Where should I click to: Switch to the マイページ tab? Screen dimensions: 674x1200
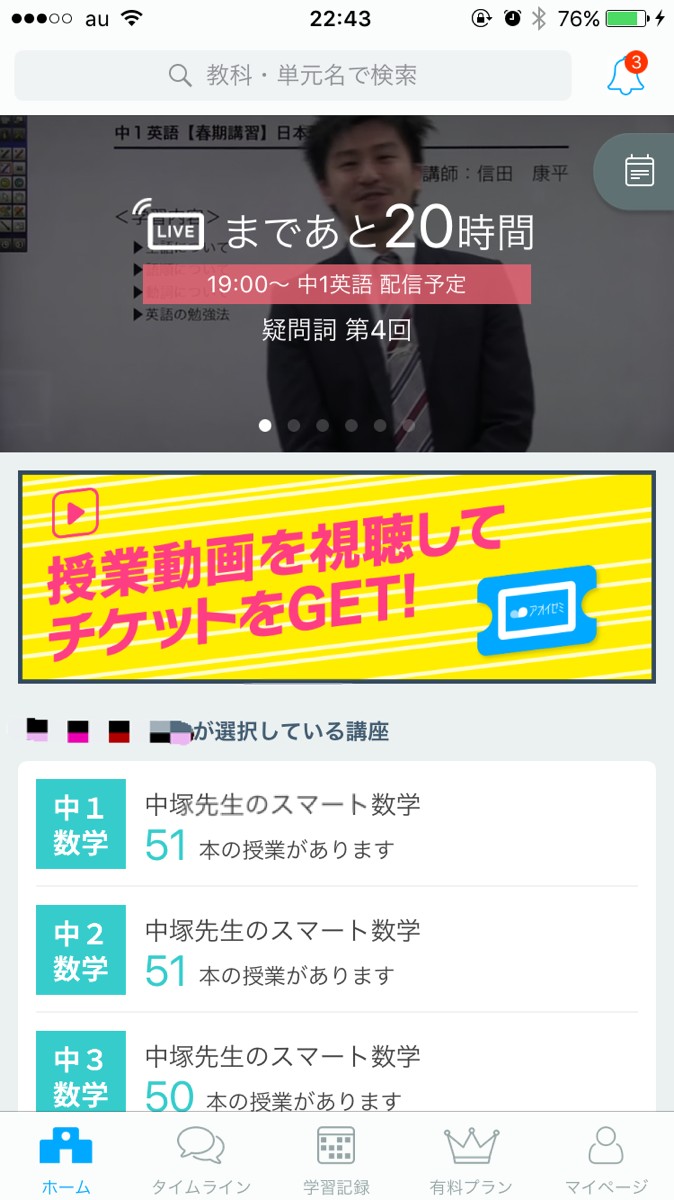click(x=606, y=1158)
